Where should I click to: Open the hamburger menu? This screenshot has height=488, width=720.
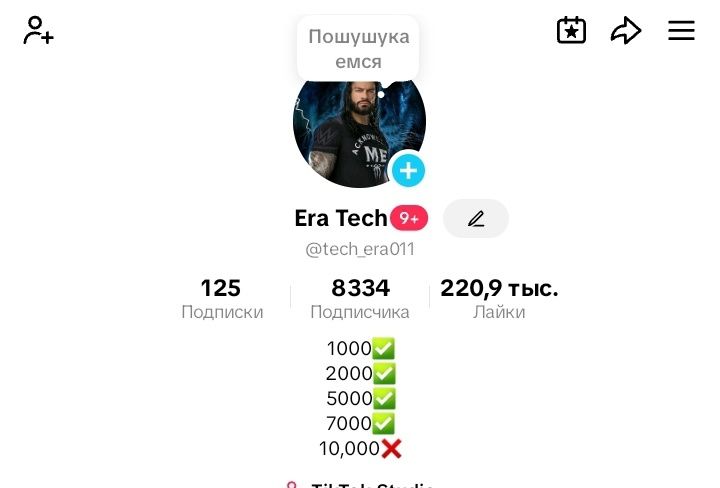point(681,30)
